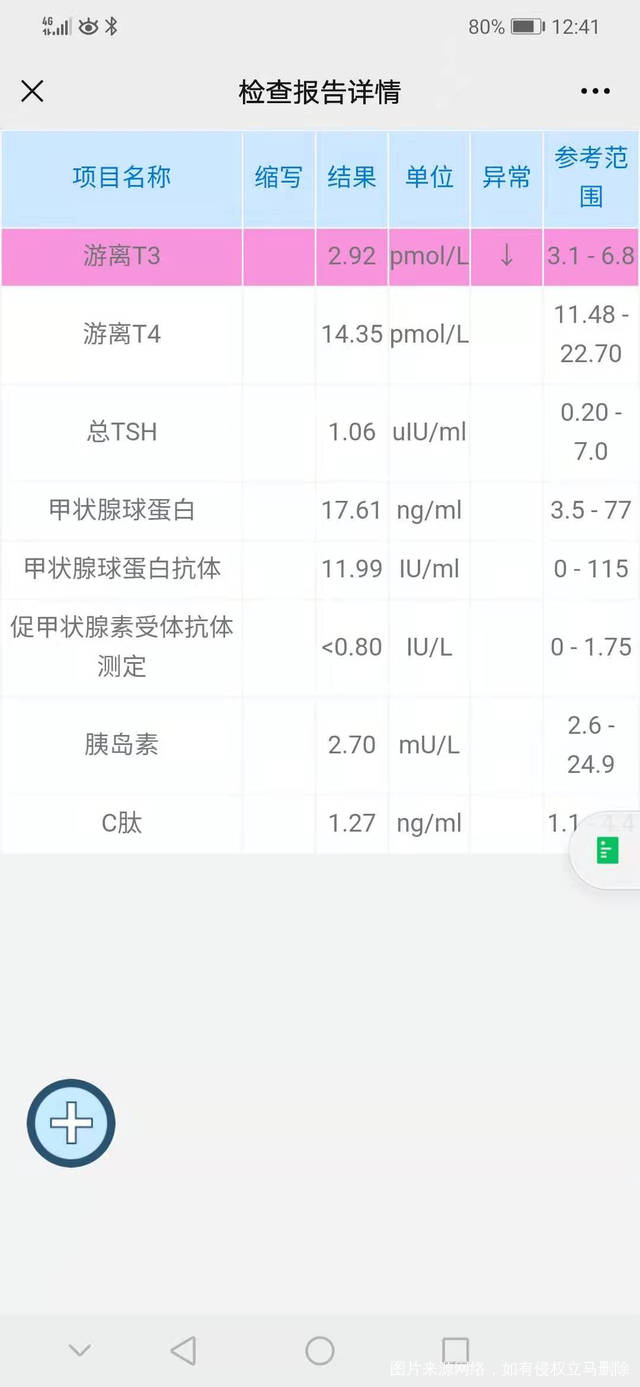Open the three-dot overflow menu
Screen dimensions: 640x1387
tap(595, 92)
